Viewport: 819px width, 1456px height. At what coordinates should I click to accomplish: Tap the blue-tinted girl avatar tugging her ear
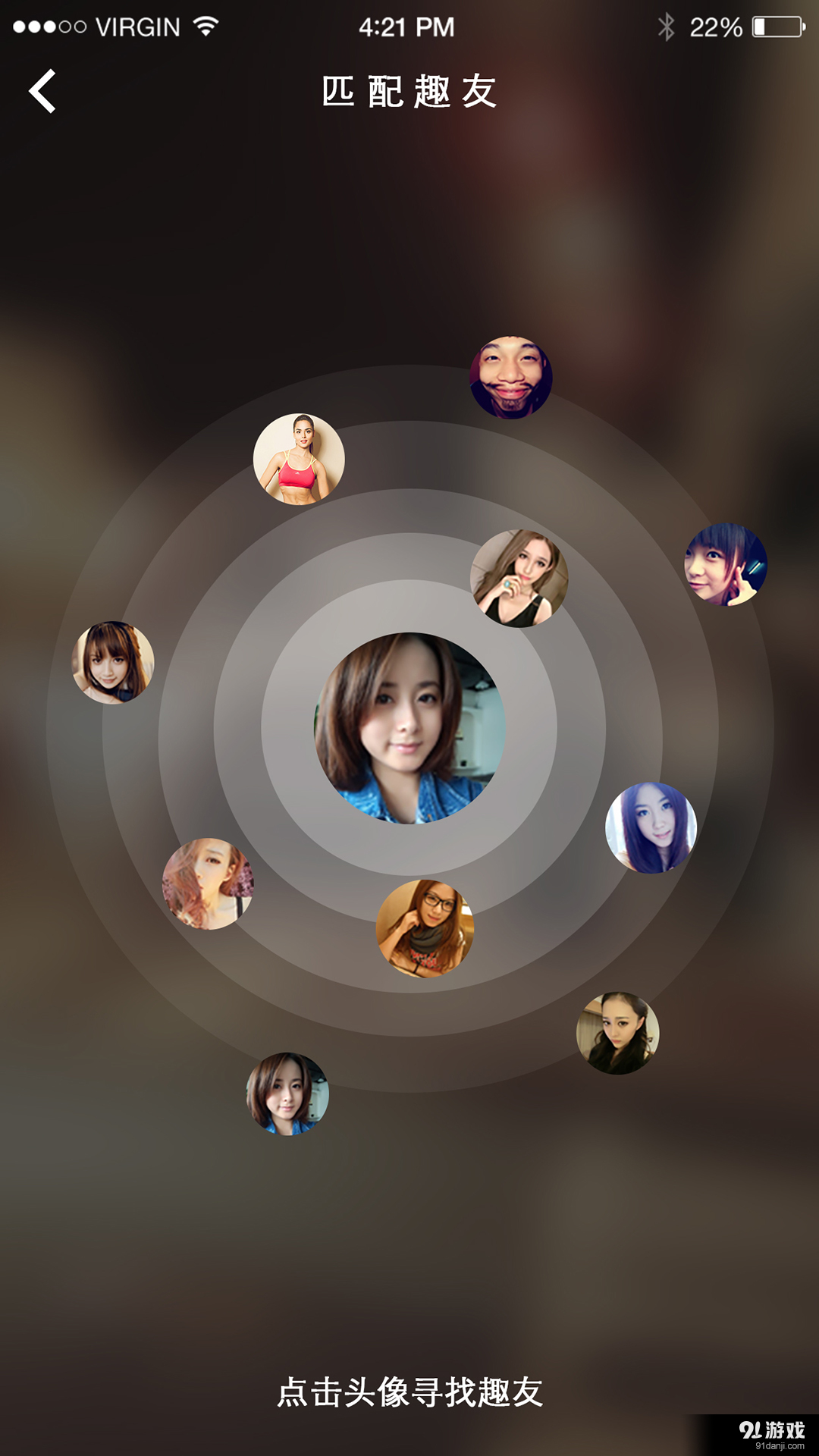coord(726,564)
